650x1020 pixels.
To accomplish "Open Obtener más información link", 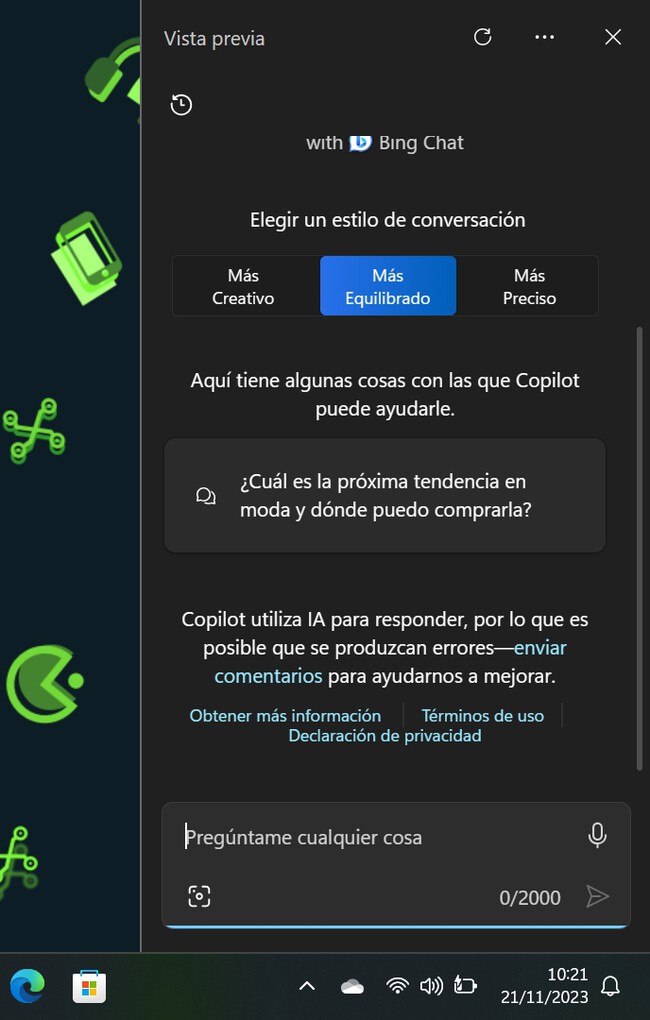I will click(285, 715).
